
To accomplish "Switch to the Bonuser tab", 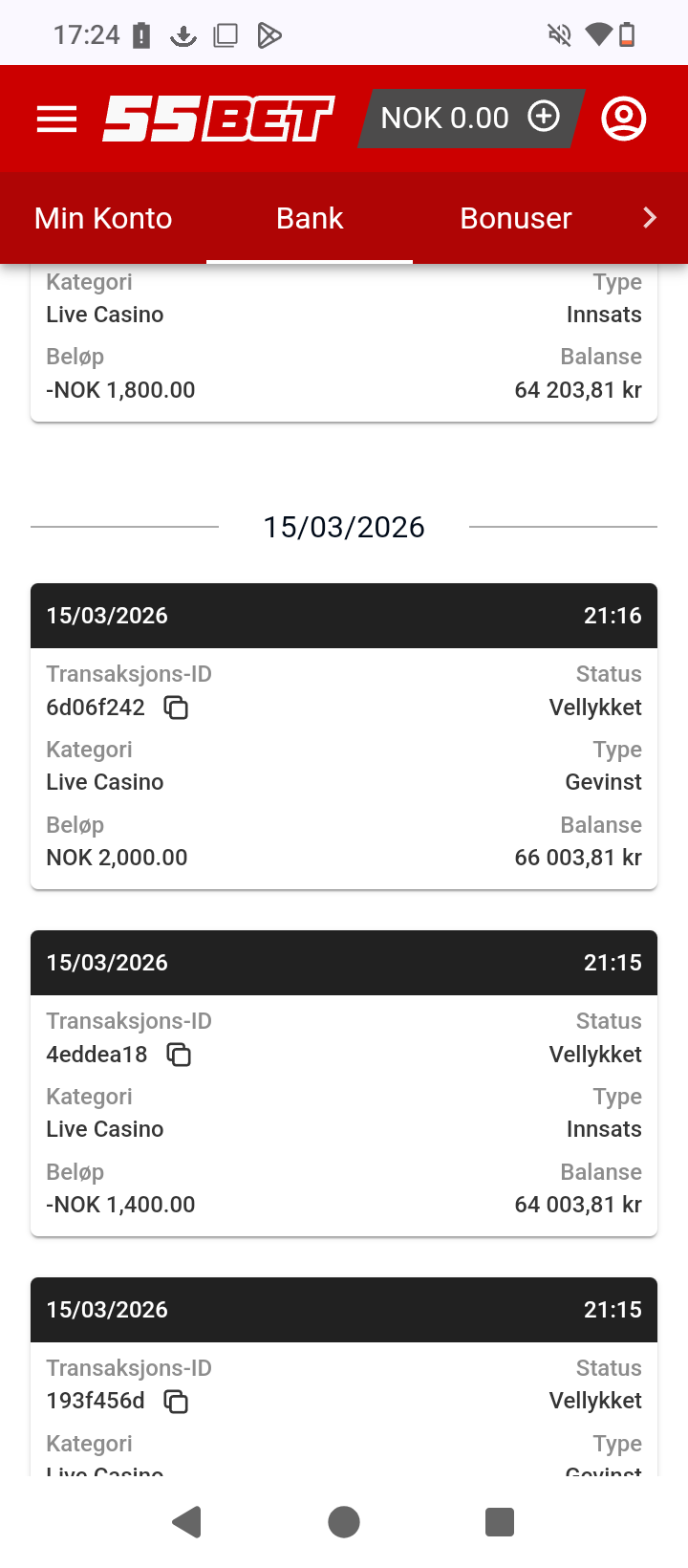I will click(x=516, y=218).
